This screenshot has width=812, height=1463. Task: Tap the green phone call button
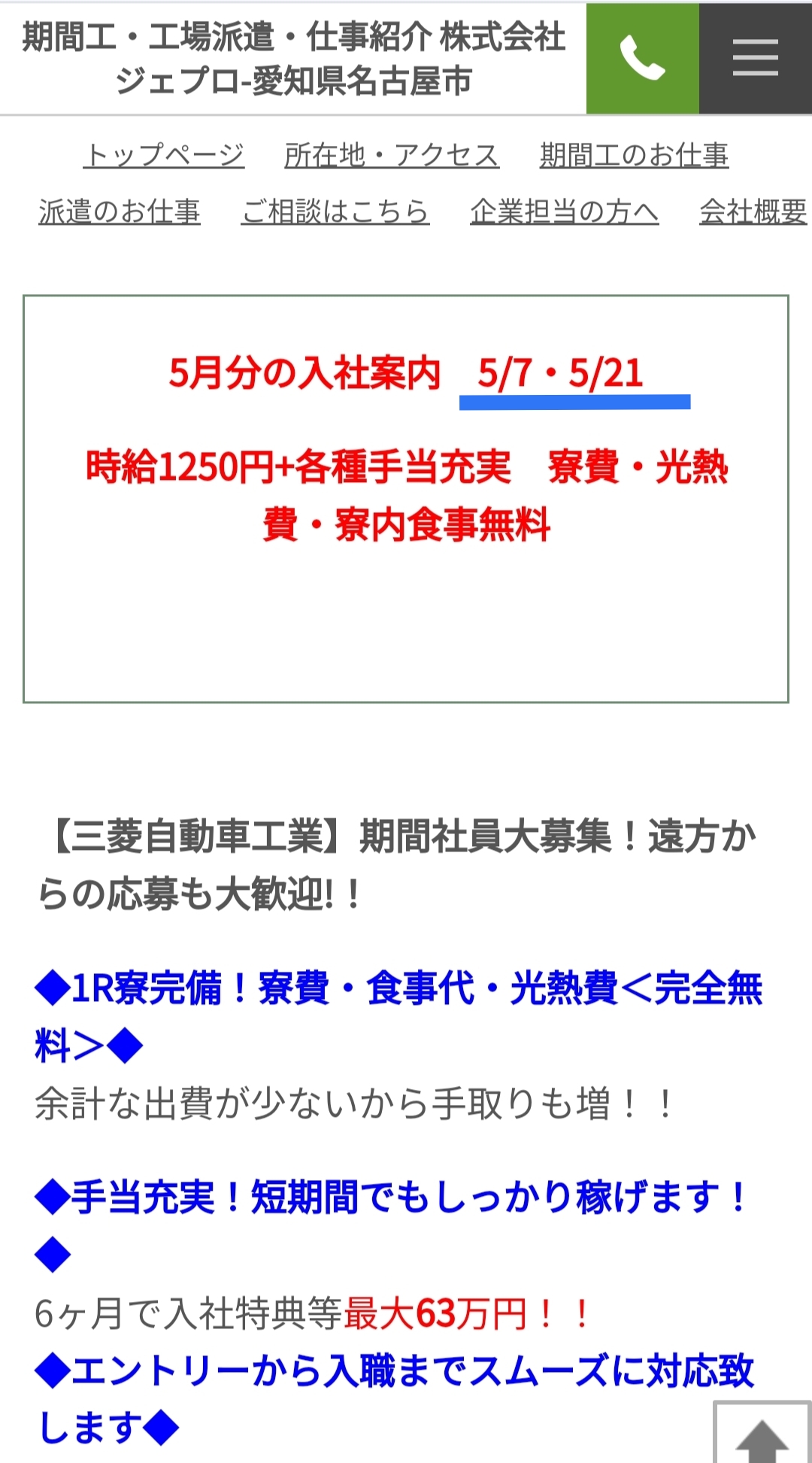[x=643, y=58]
